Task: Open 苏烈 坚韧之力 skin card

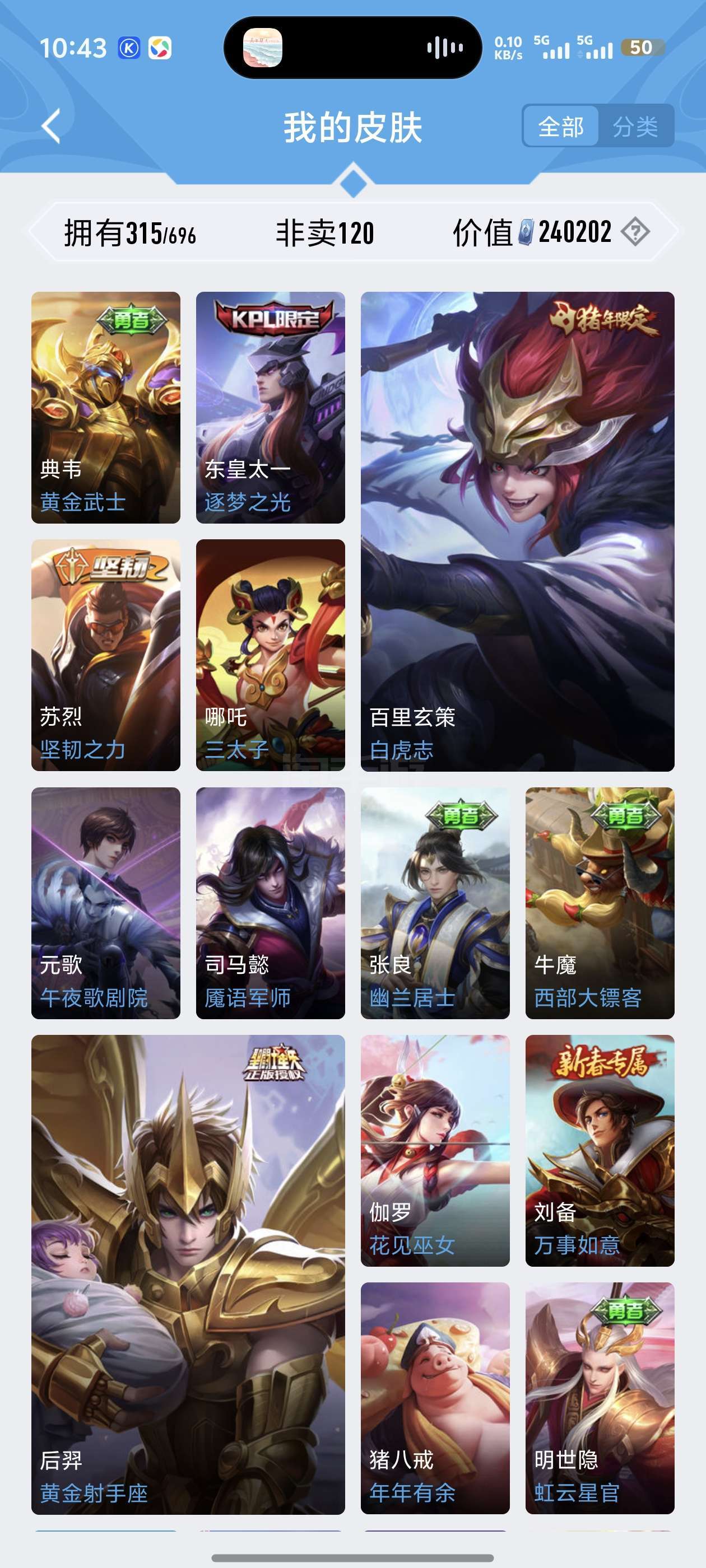Action: click(106, 655)
